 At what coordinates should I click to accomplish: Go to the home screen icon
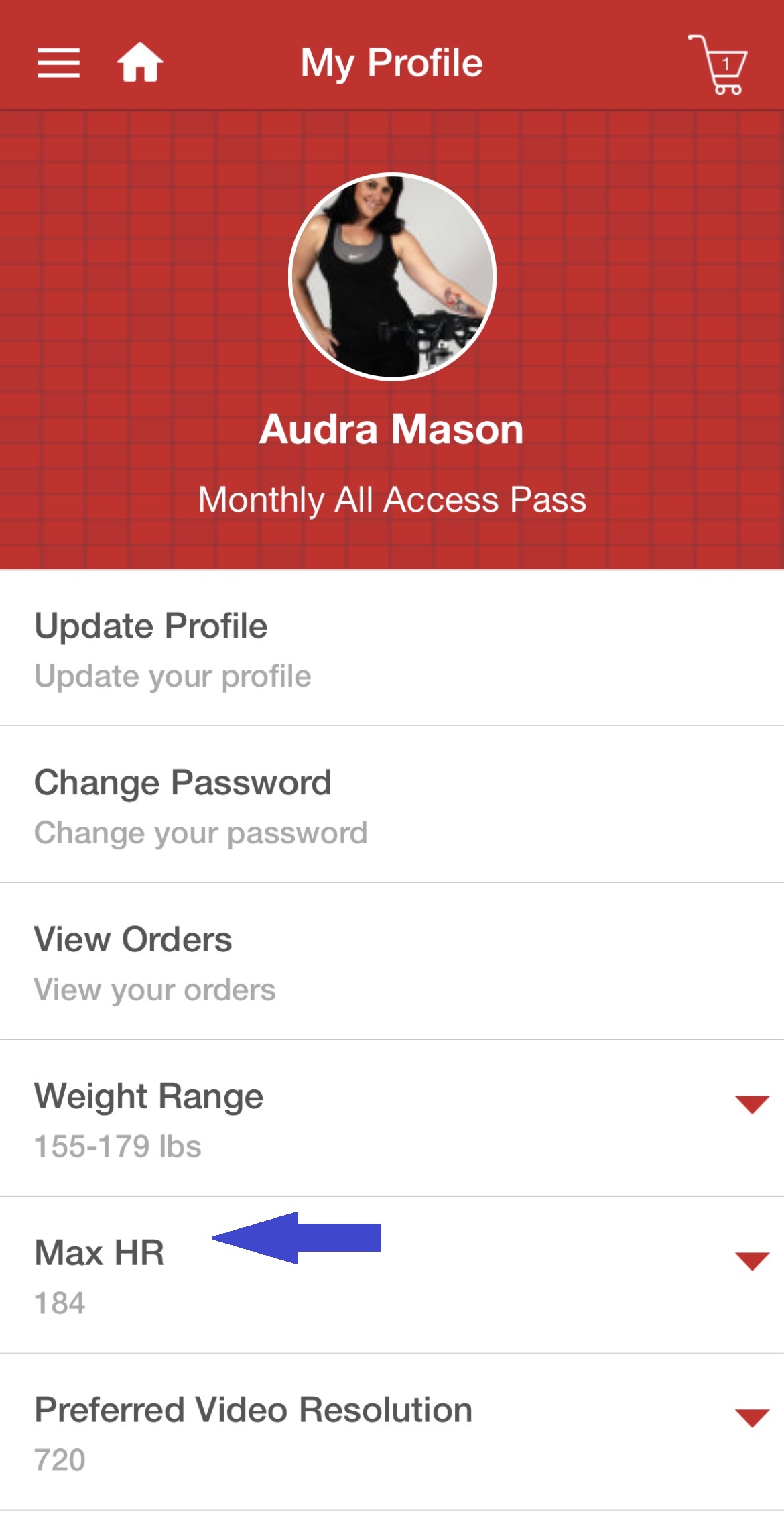140,62
